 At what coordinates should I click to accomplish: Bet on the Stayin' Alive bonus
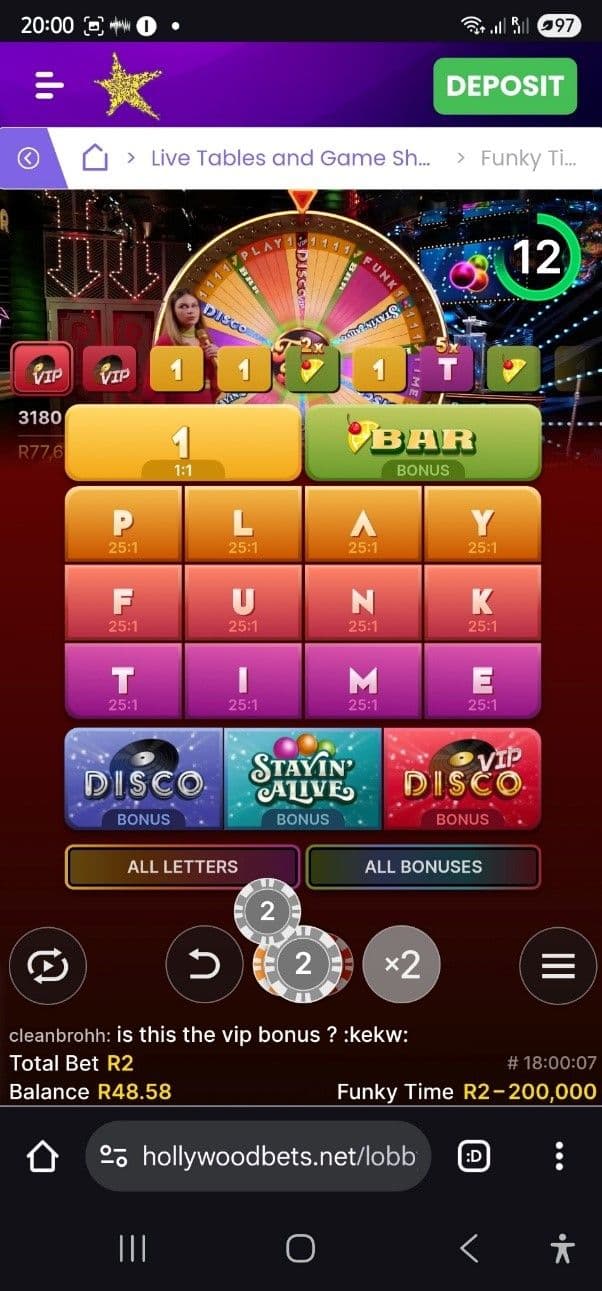coord(303,779)
